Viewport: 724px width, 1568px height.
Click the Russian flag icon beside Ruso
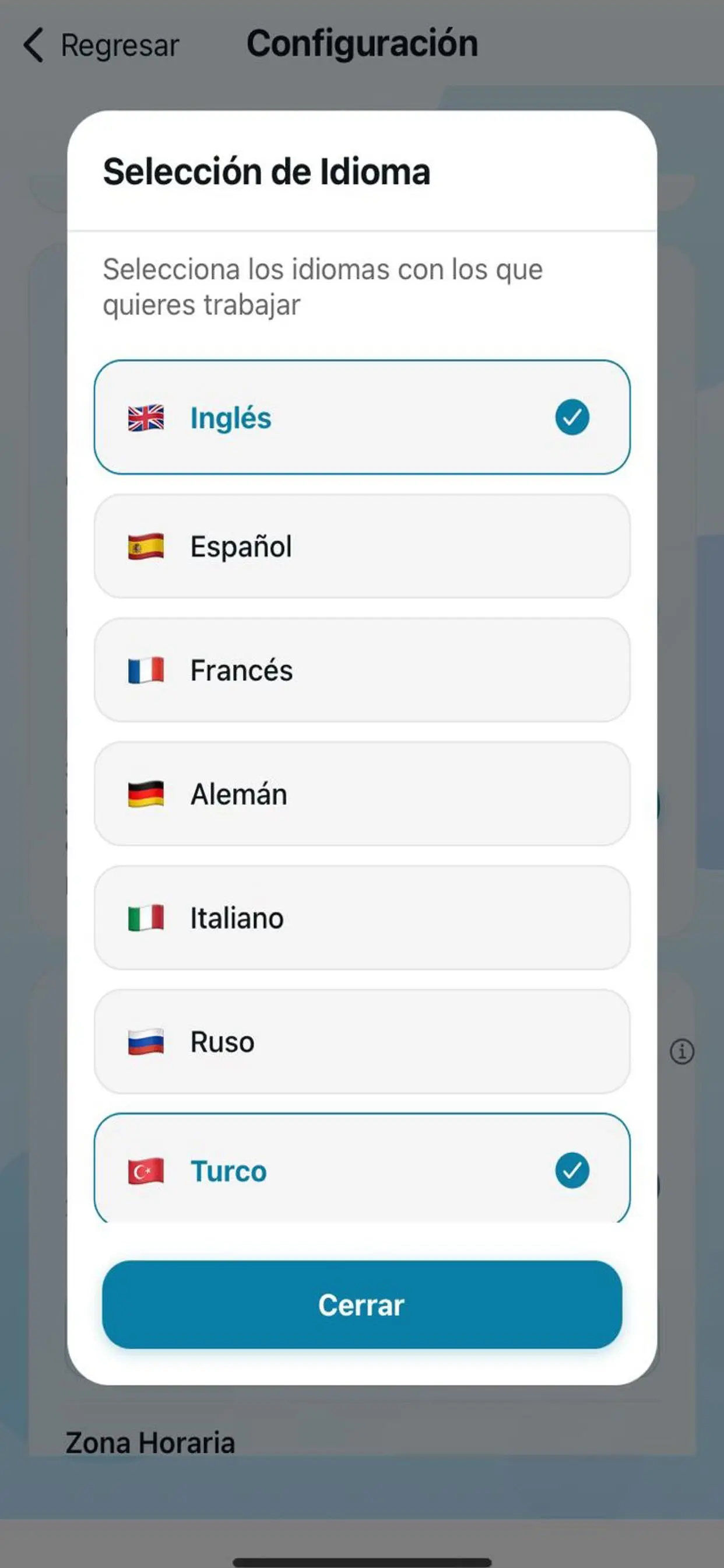click(146, 1041)
